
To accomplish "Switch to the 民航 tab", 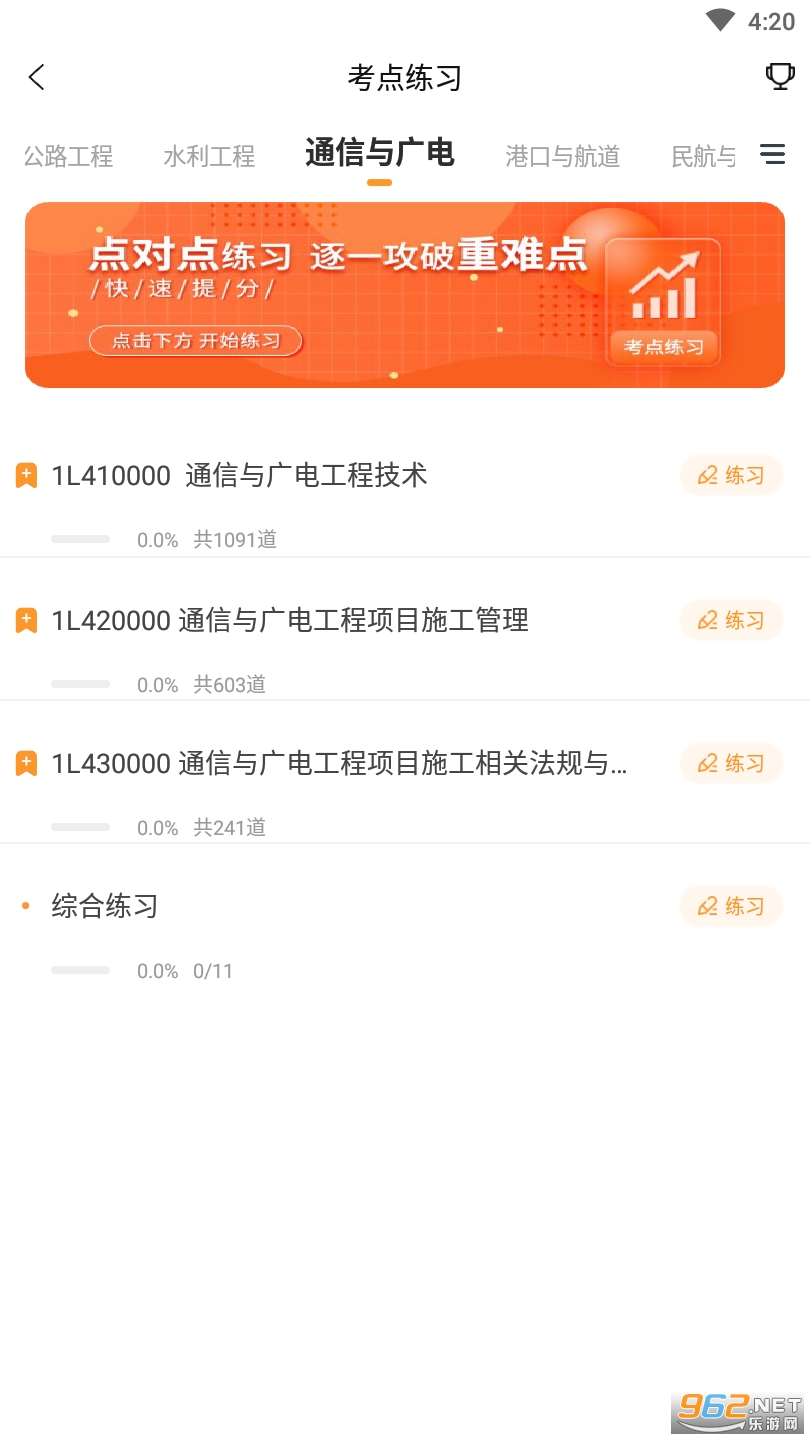I will coord(703,156).
